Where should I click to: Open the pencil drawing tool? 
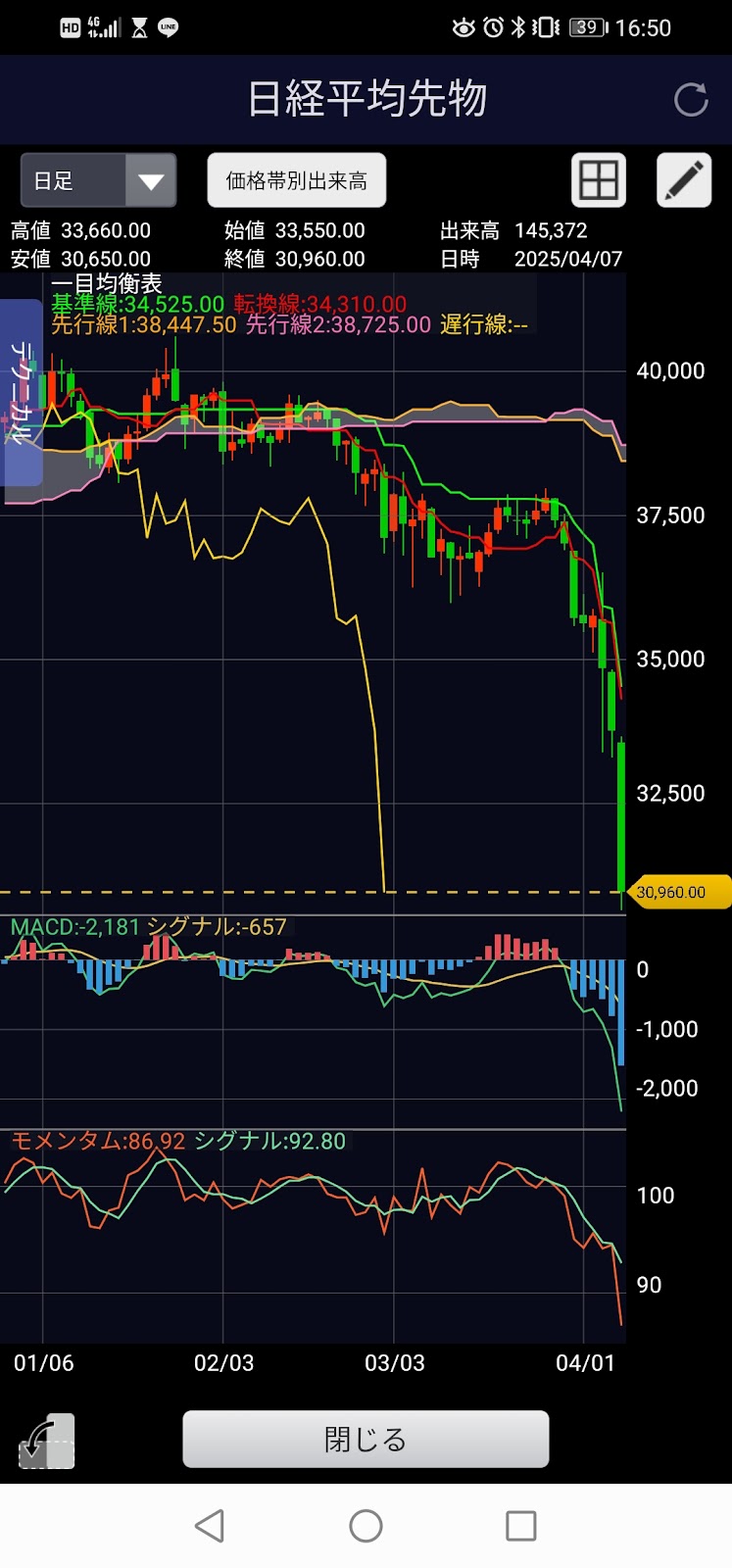[684, 180]
